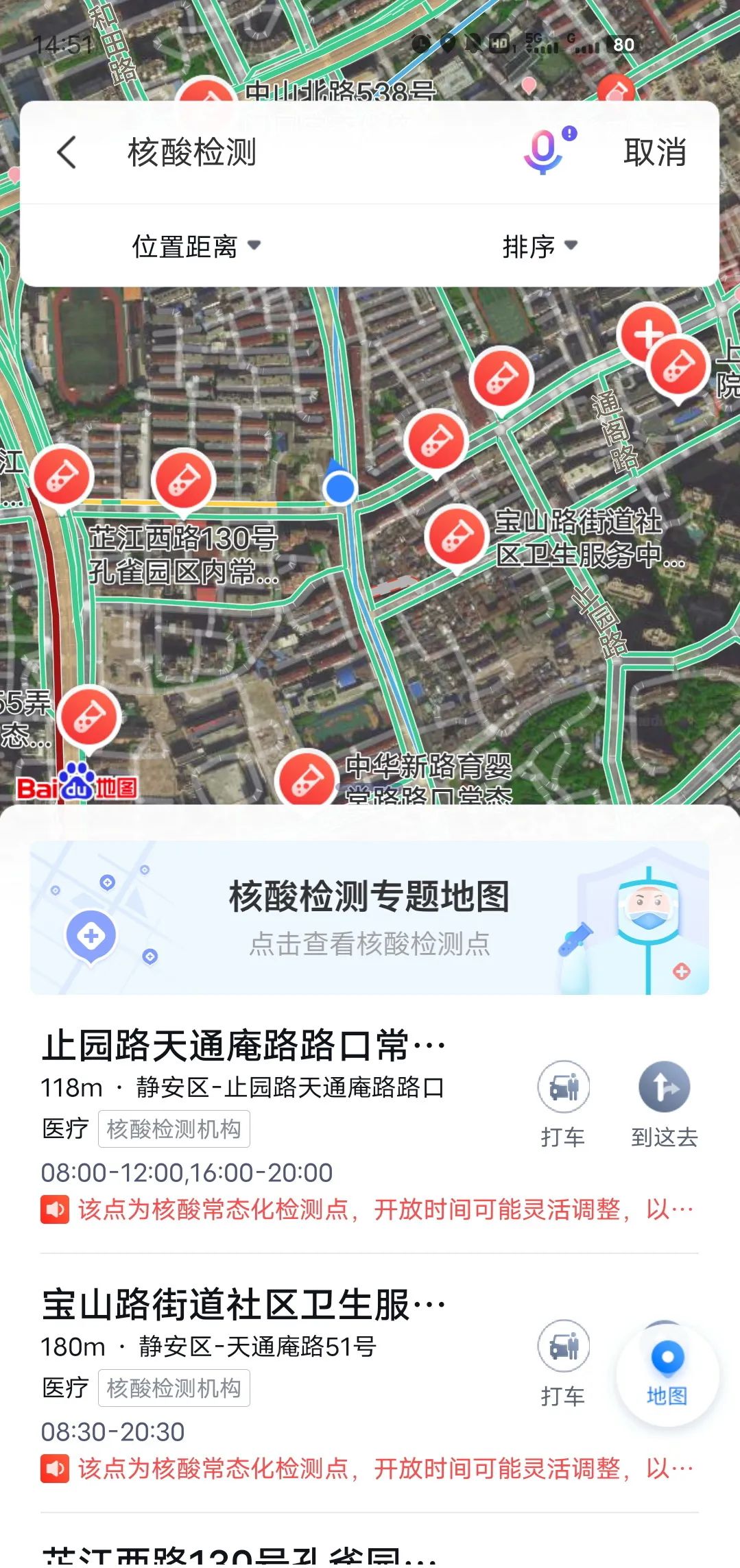The image size is (740, 1568).
Task: Open the 止园路天通庵路路口 testing site result
Action: pyautogui.click(x=243, y=1046)
